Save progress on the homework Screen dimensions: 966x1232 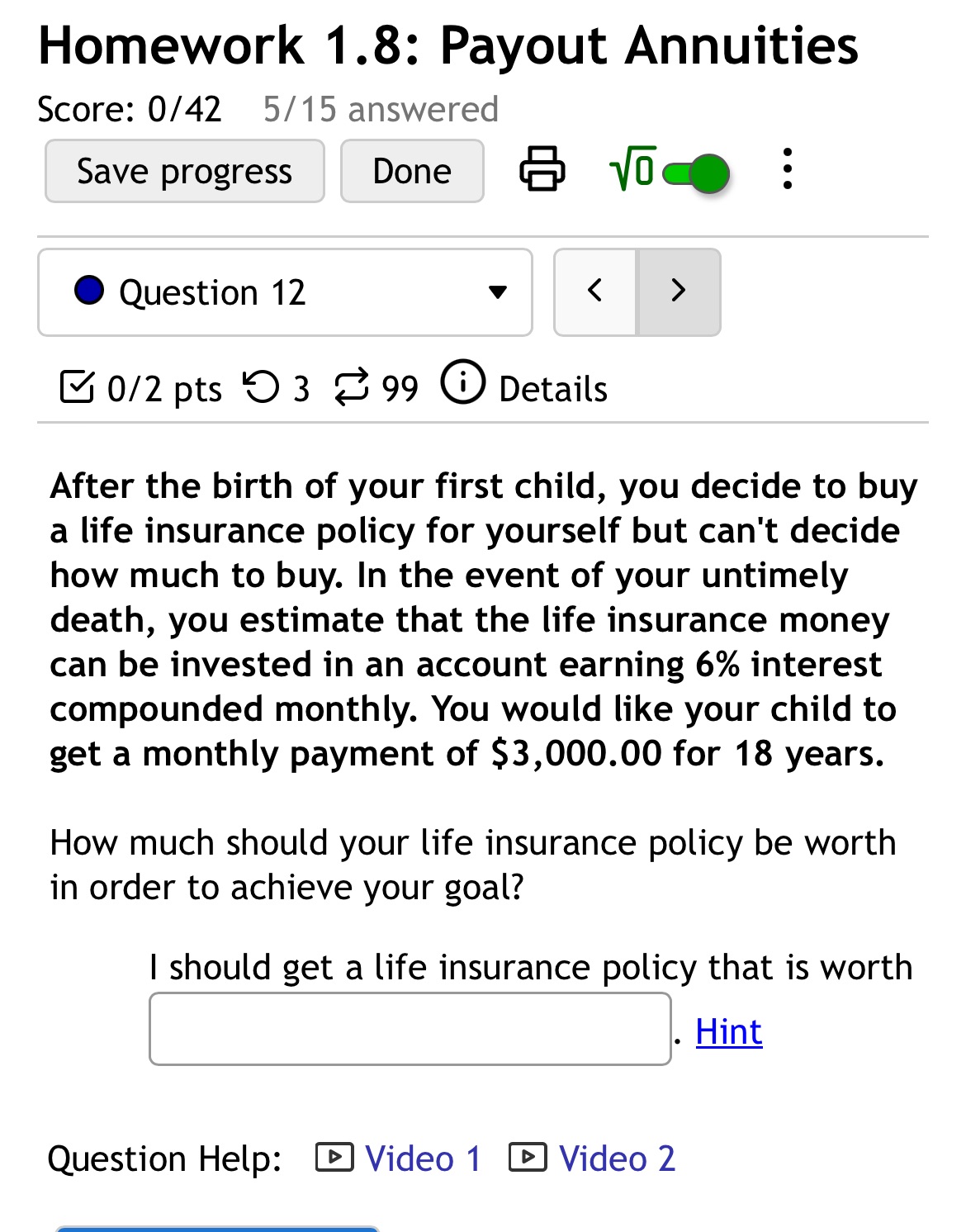click(x=184, y=171)
